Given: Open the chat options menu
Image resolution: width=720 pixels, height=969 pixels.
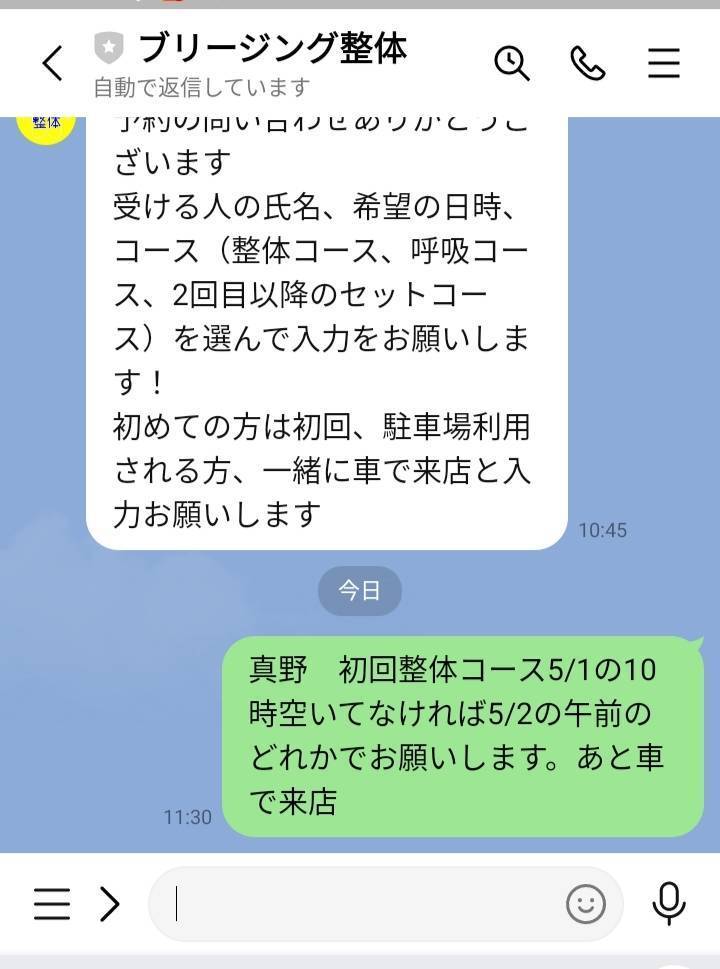Looking at the screenshot, I should coord(663,63).
